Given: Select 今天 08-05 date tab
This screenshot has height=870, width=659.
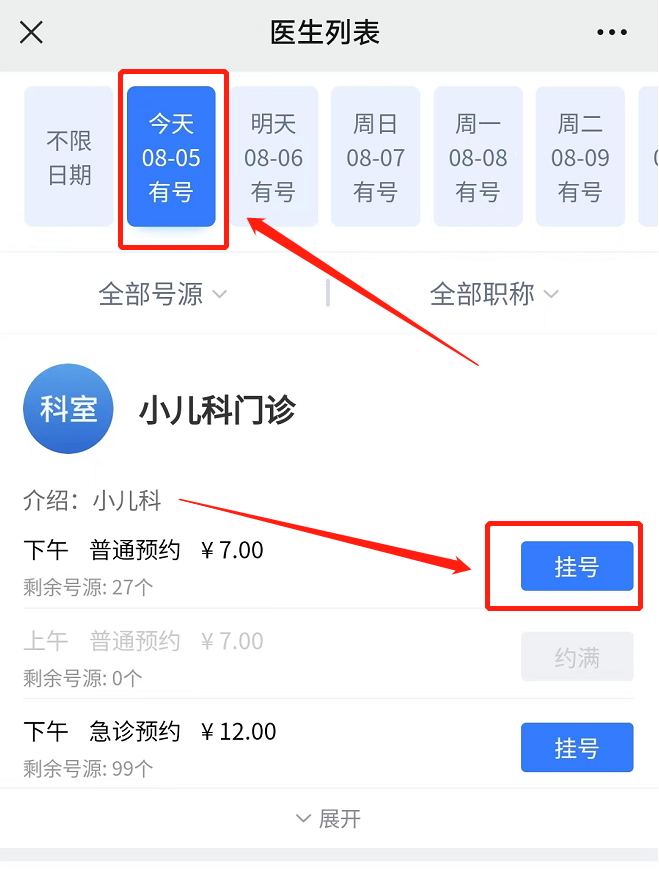Looking at the screenshot, I should click(x=171, y=157).
